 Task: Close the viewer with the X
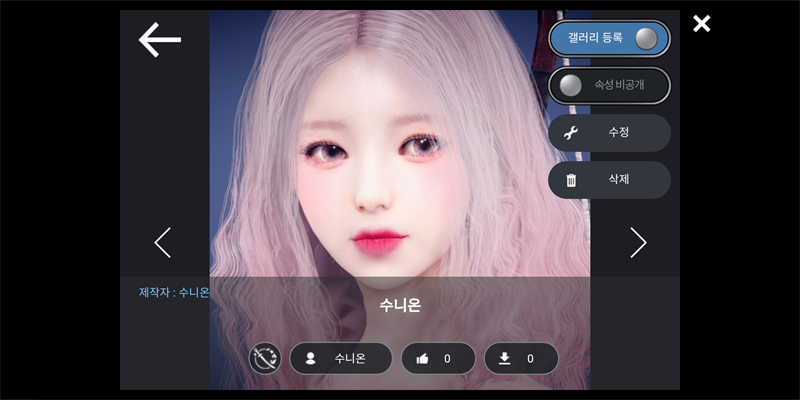pyautogui.click(x=702, y=23)
